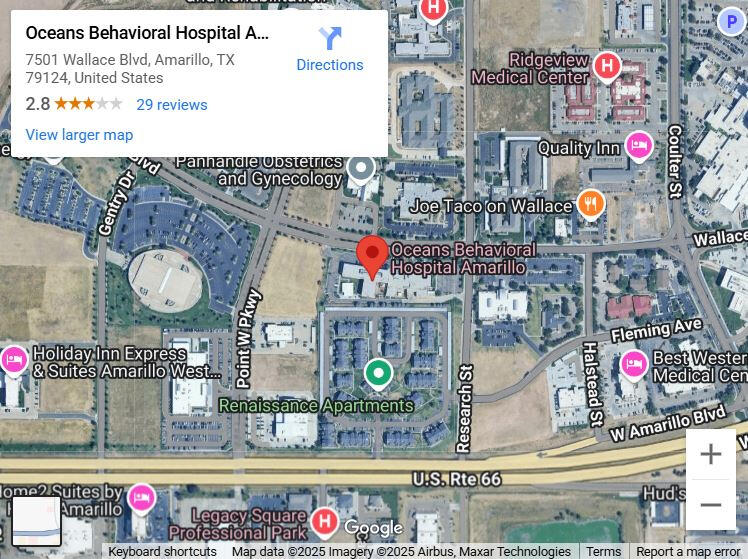The height and width of the screenshot is (559, 748).
Task: Tap the red Oceans Behavioral Hospital pin
Action: pos(373,257)
